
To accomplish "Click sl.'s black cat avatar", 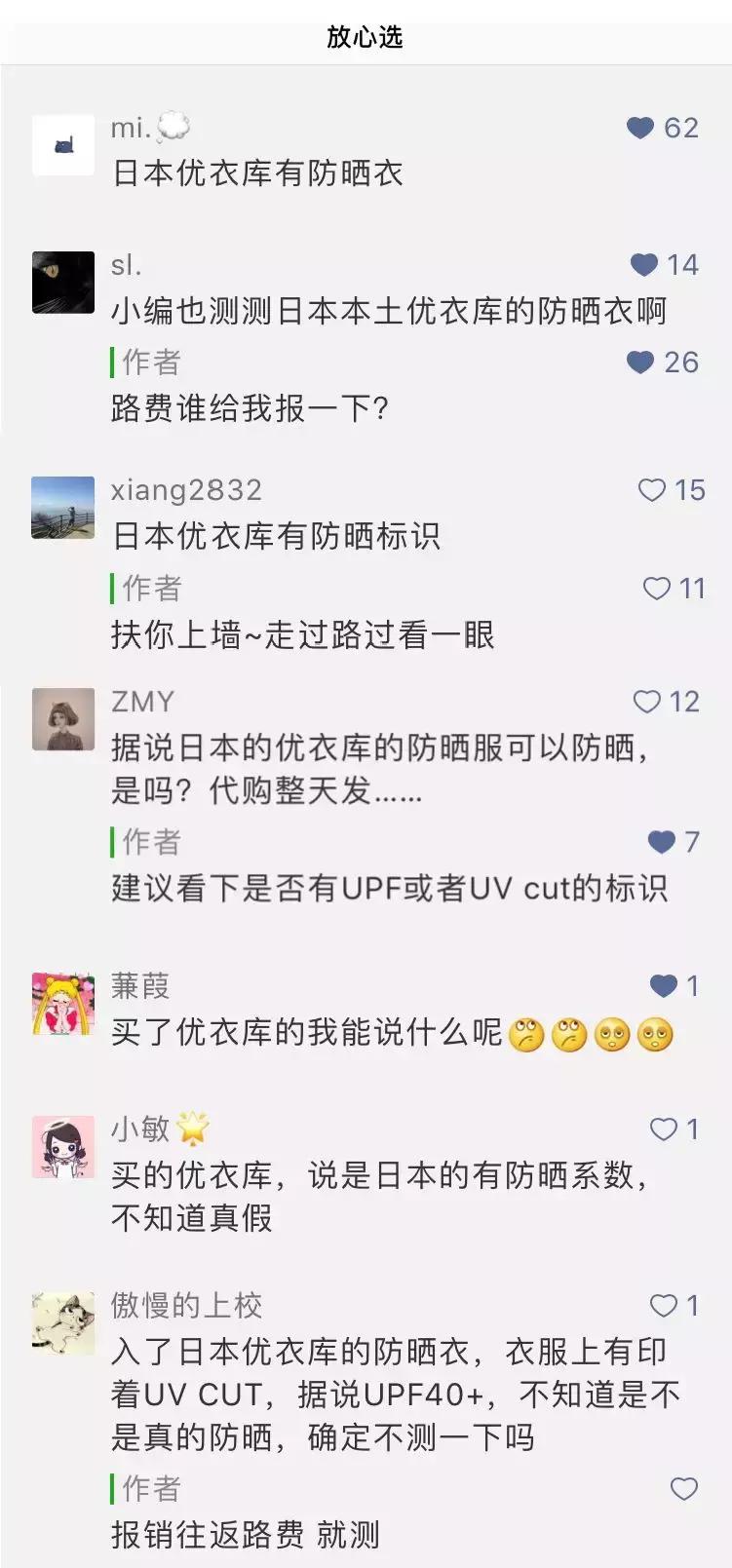I will pyautogui.click(x=62, y=279).
